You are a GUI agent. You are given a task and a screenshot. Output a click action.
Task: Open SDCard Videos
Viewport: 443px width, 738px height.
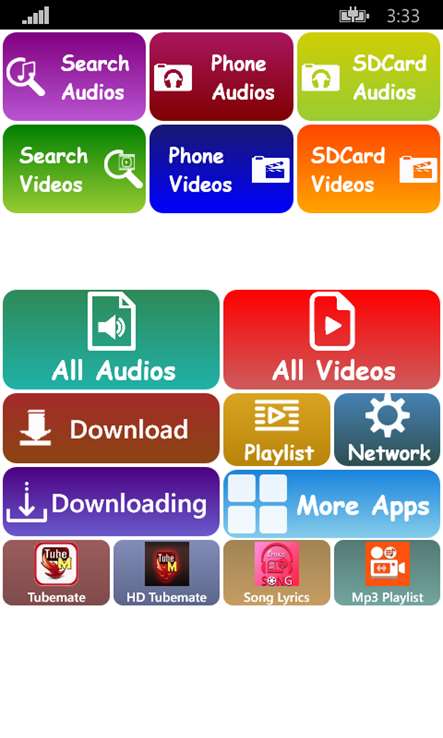369,169
